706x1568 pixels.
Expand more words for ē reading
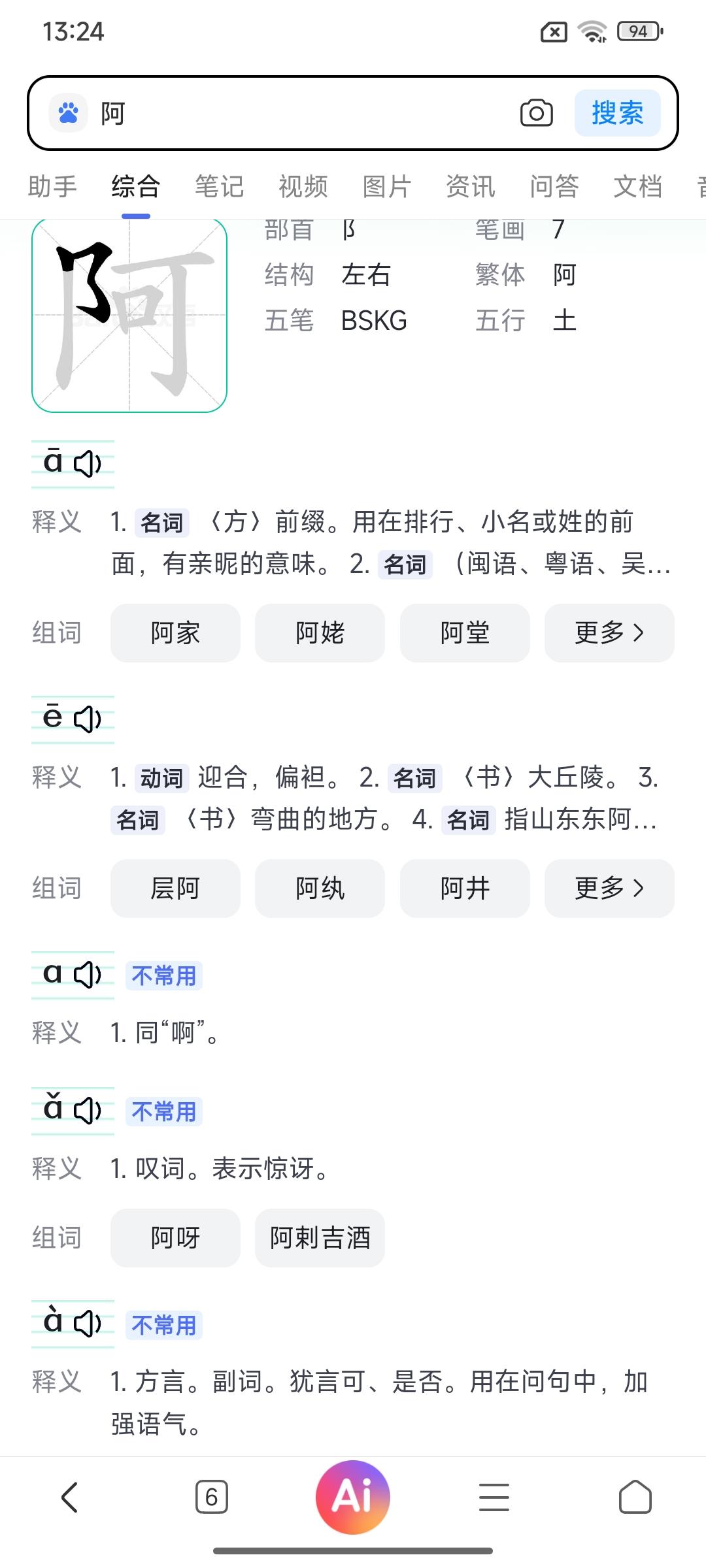tap(609, 888)
